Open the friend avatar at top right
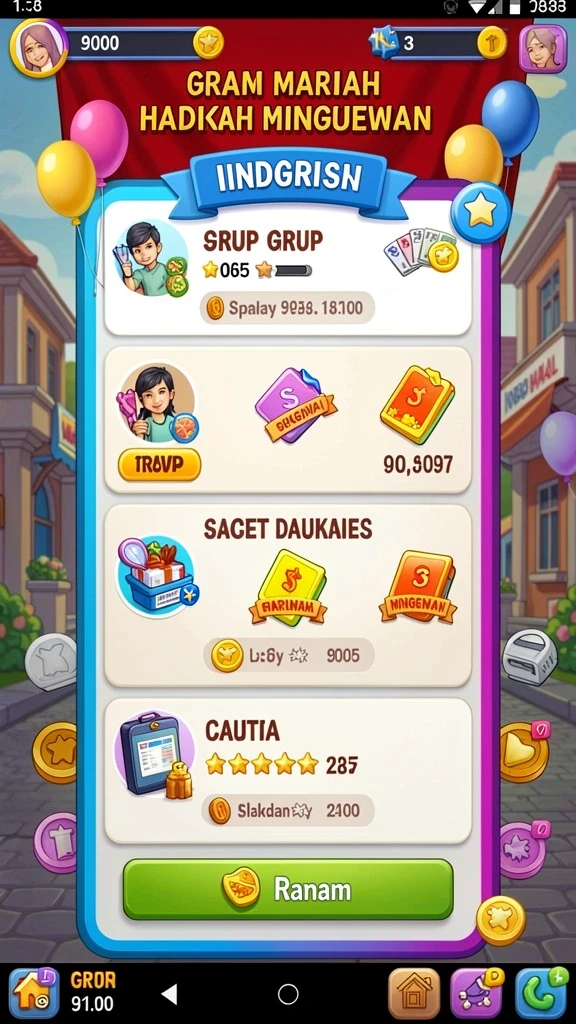576x1024 pixels. 543,48
